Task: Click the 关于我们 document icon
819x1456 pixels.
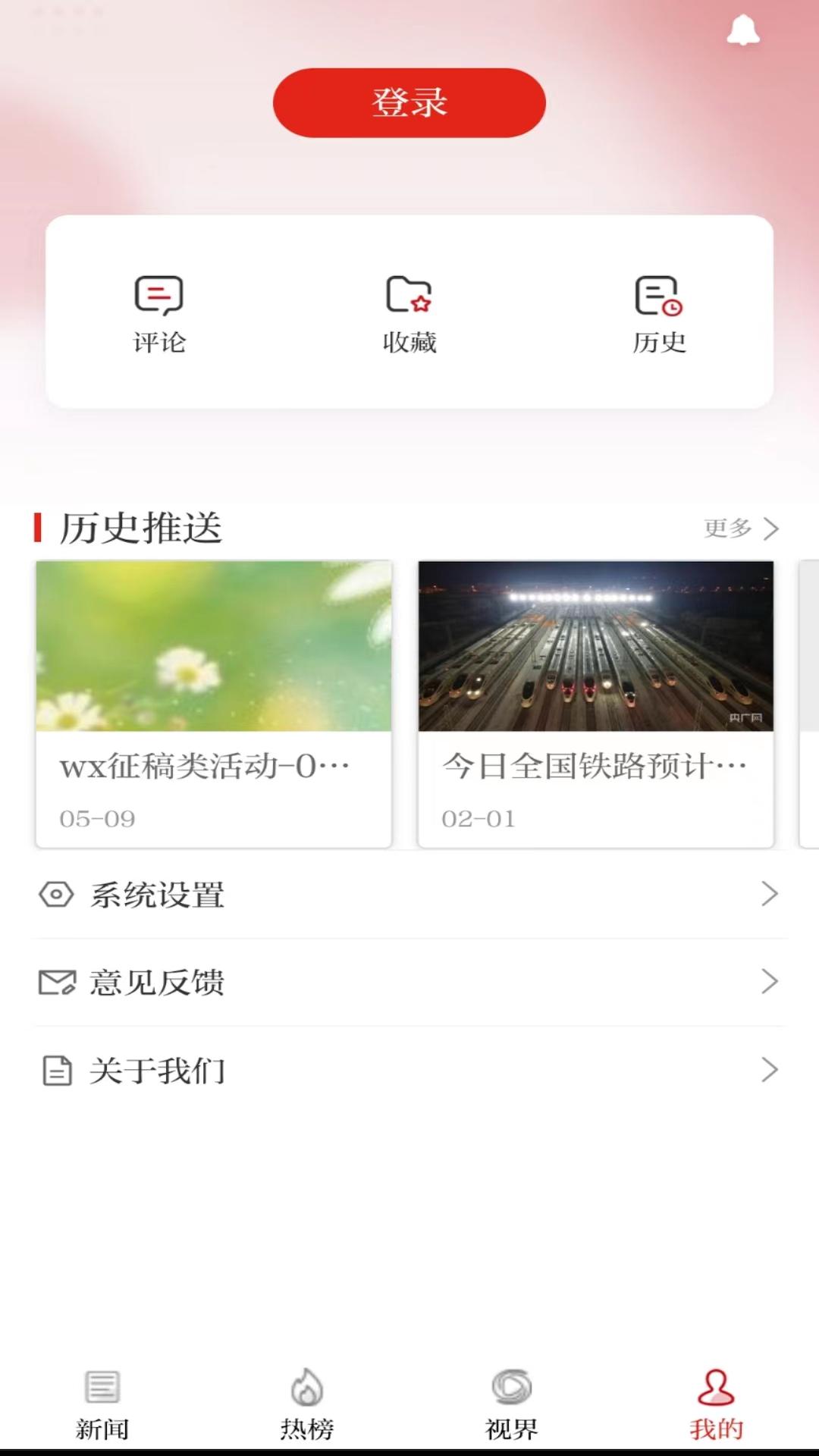Action: 53,1071
